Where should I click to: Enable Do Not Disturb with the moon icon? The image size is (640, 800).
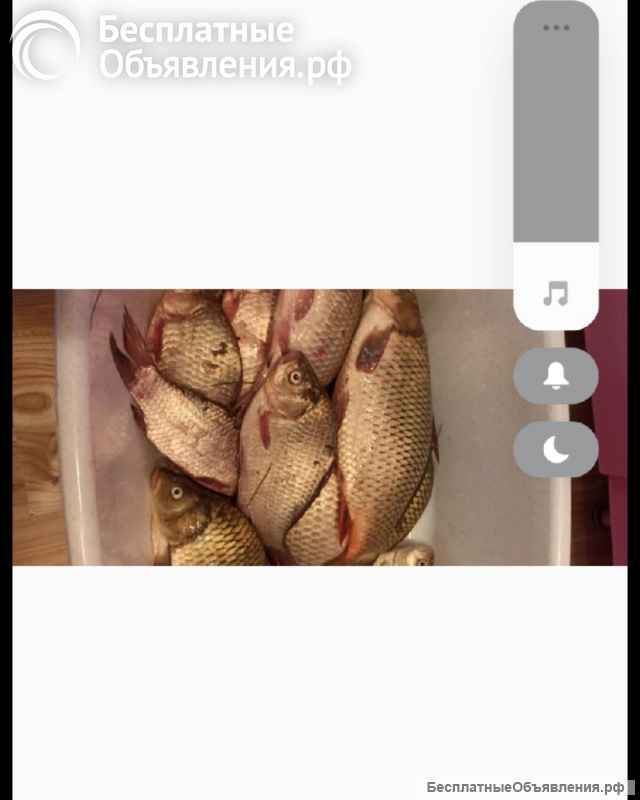[556, 450]
